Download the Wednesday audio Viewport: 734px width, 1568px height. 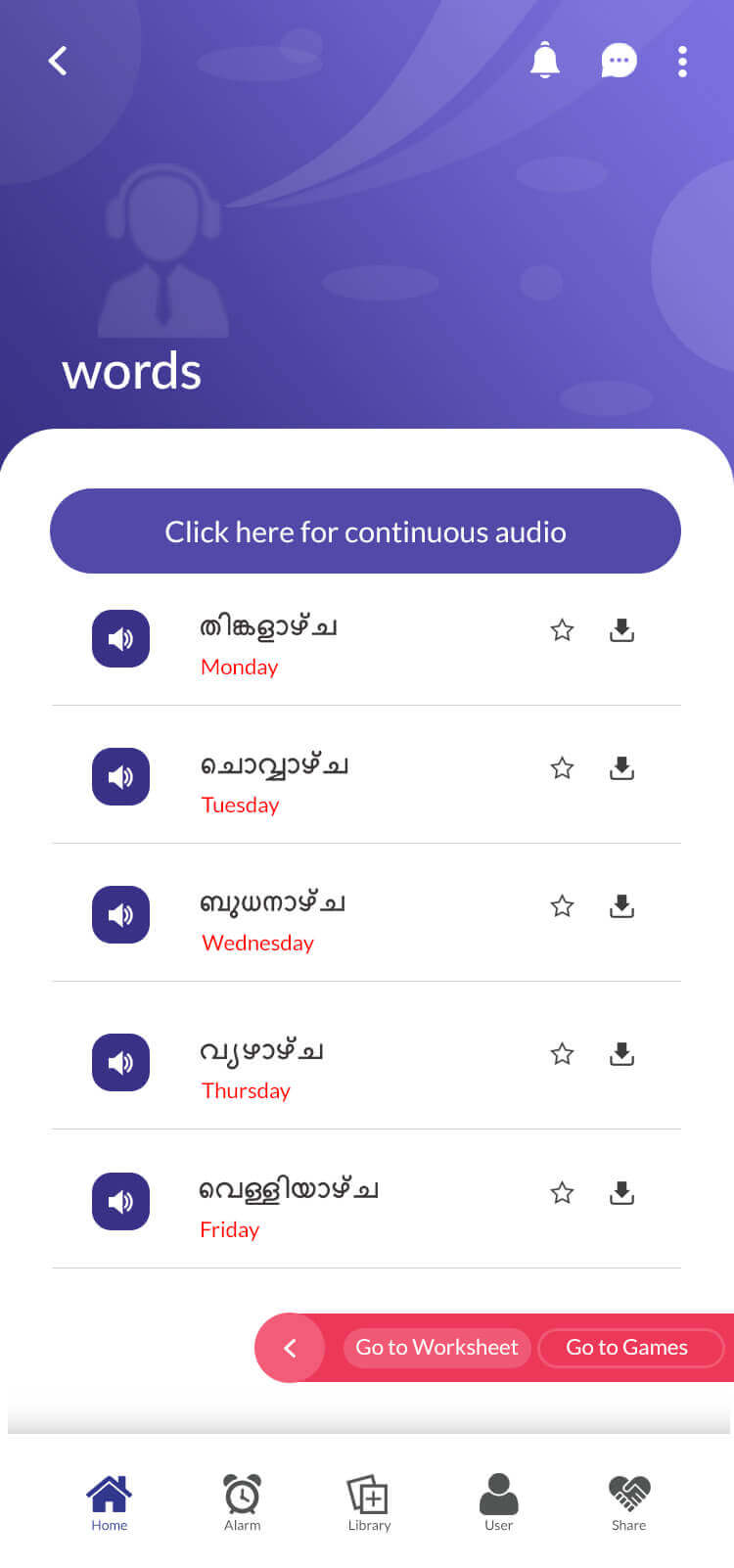pos(621,906)
